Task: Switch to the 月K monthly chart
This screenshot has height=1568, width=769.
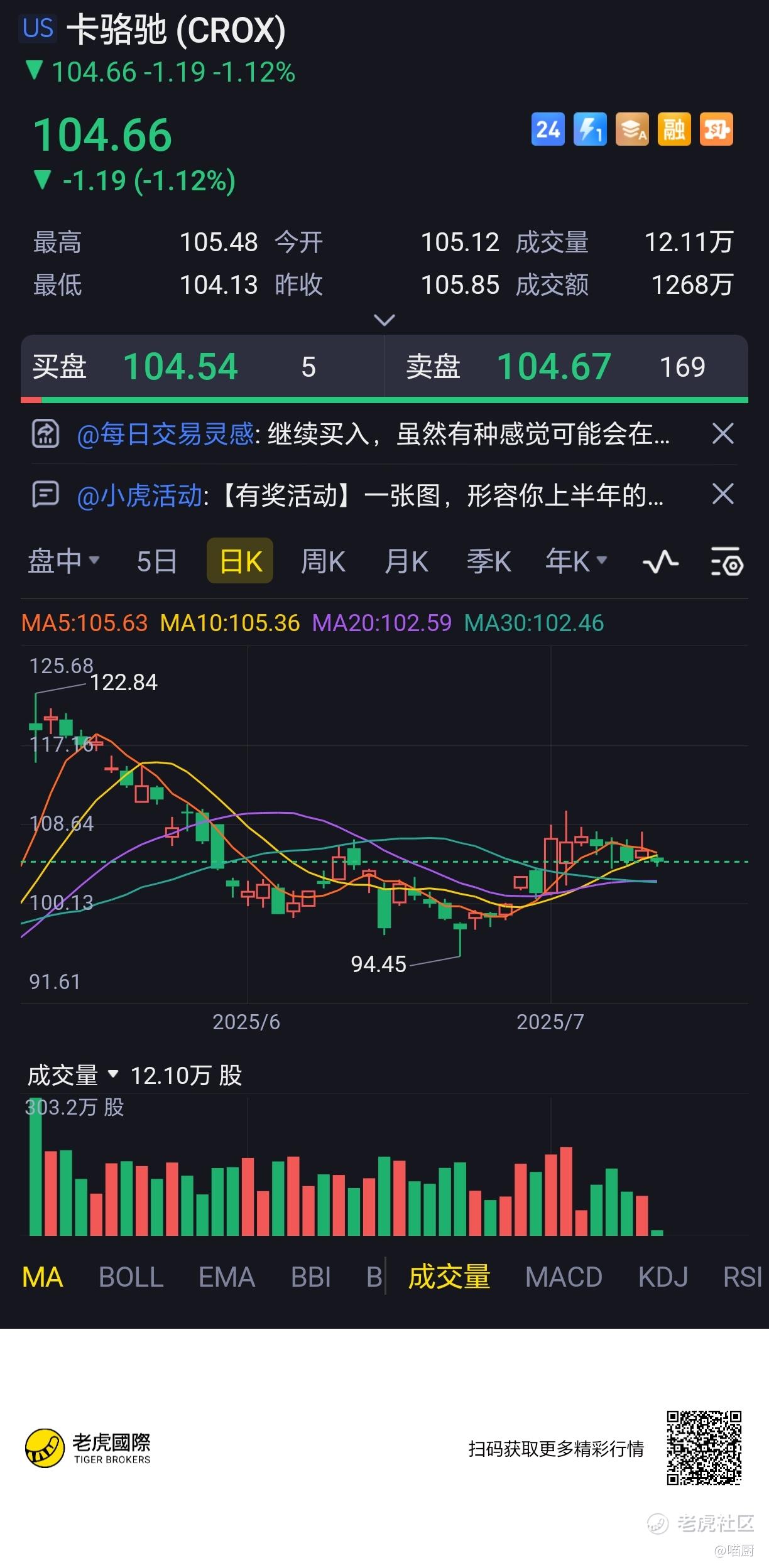Action: coord(406,561)
